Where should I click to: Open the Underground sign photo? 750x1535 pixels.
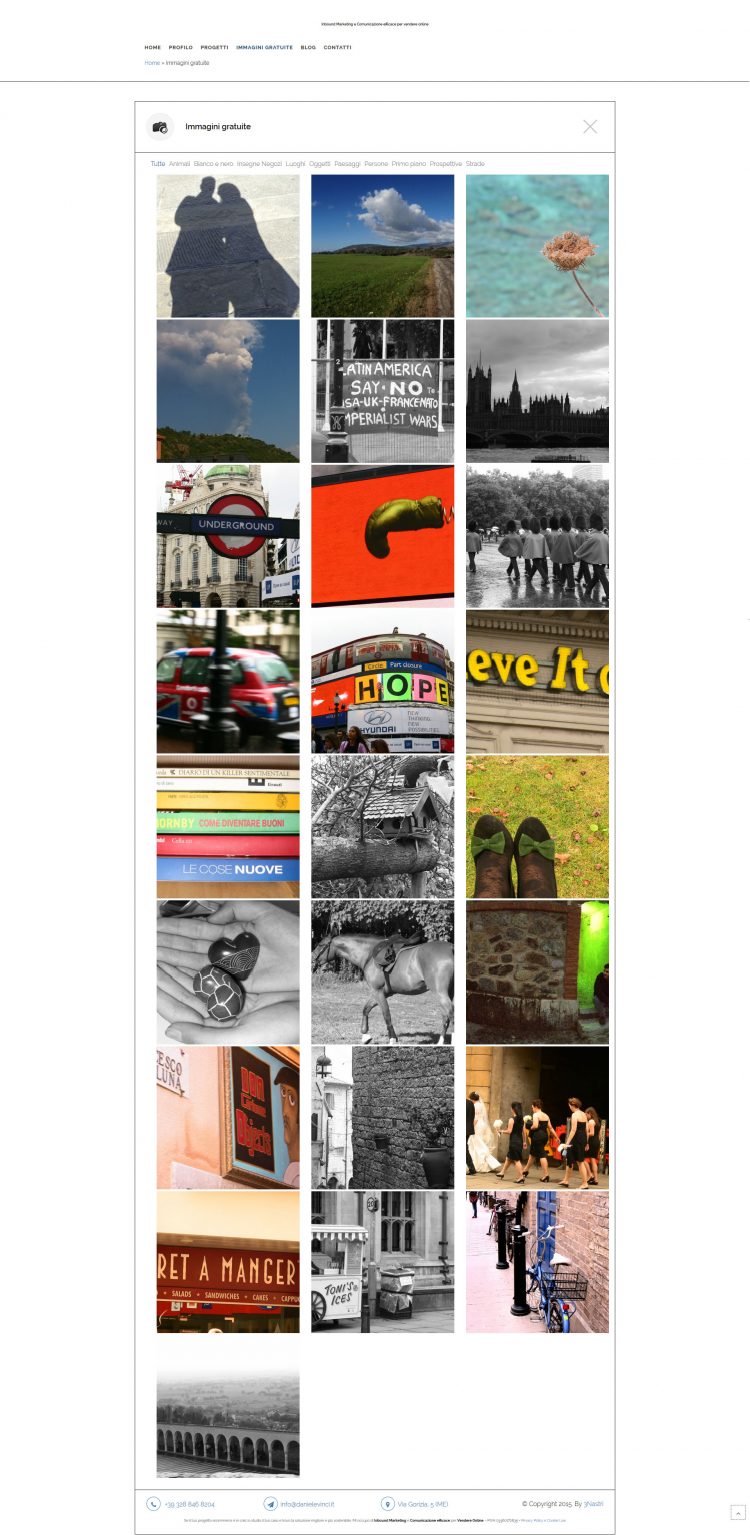tap(228, 536)
